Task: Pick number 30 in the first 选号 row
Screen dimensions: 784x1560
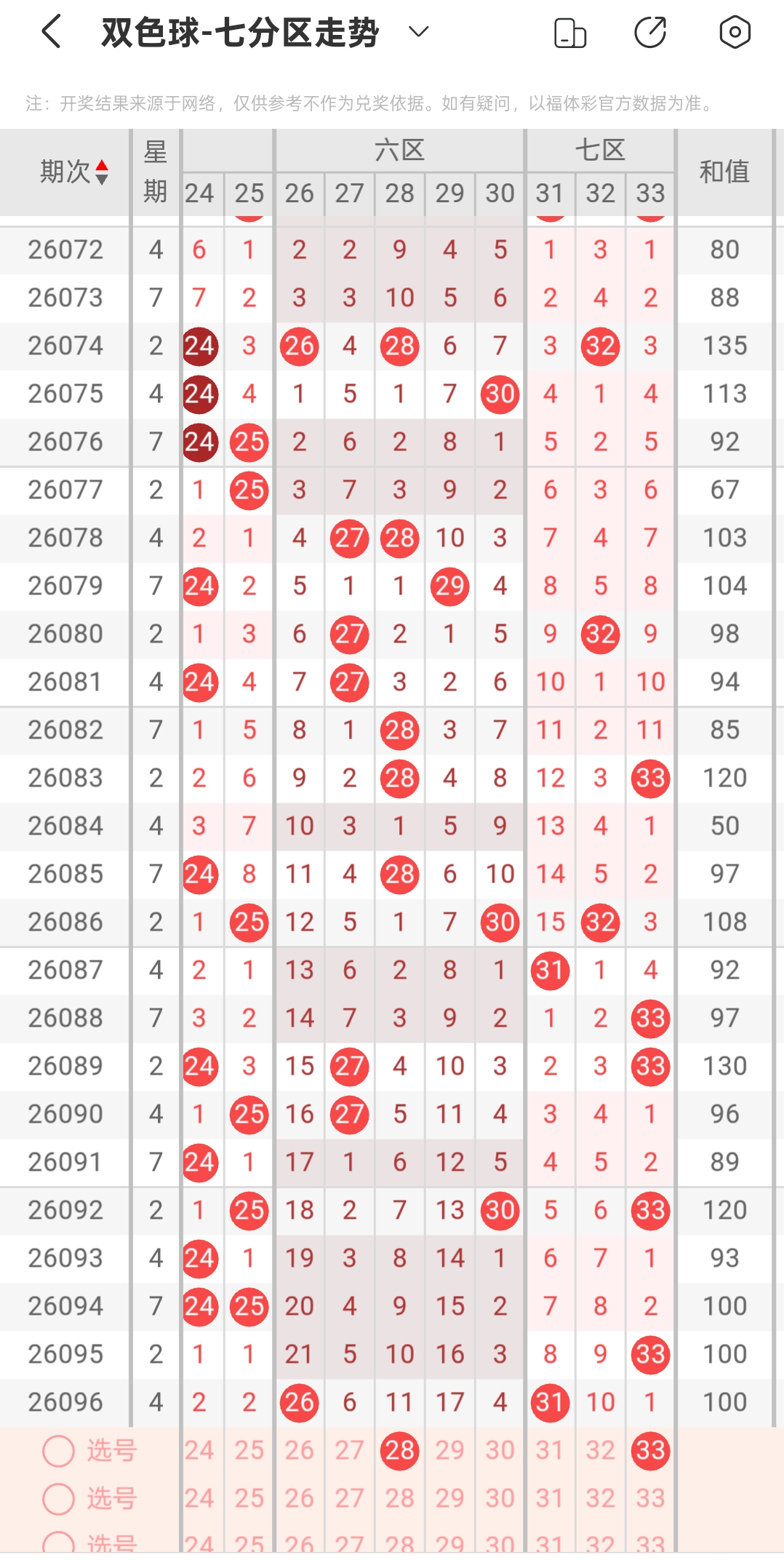Action: pyautogui.click(x=500, y=1451)
